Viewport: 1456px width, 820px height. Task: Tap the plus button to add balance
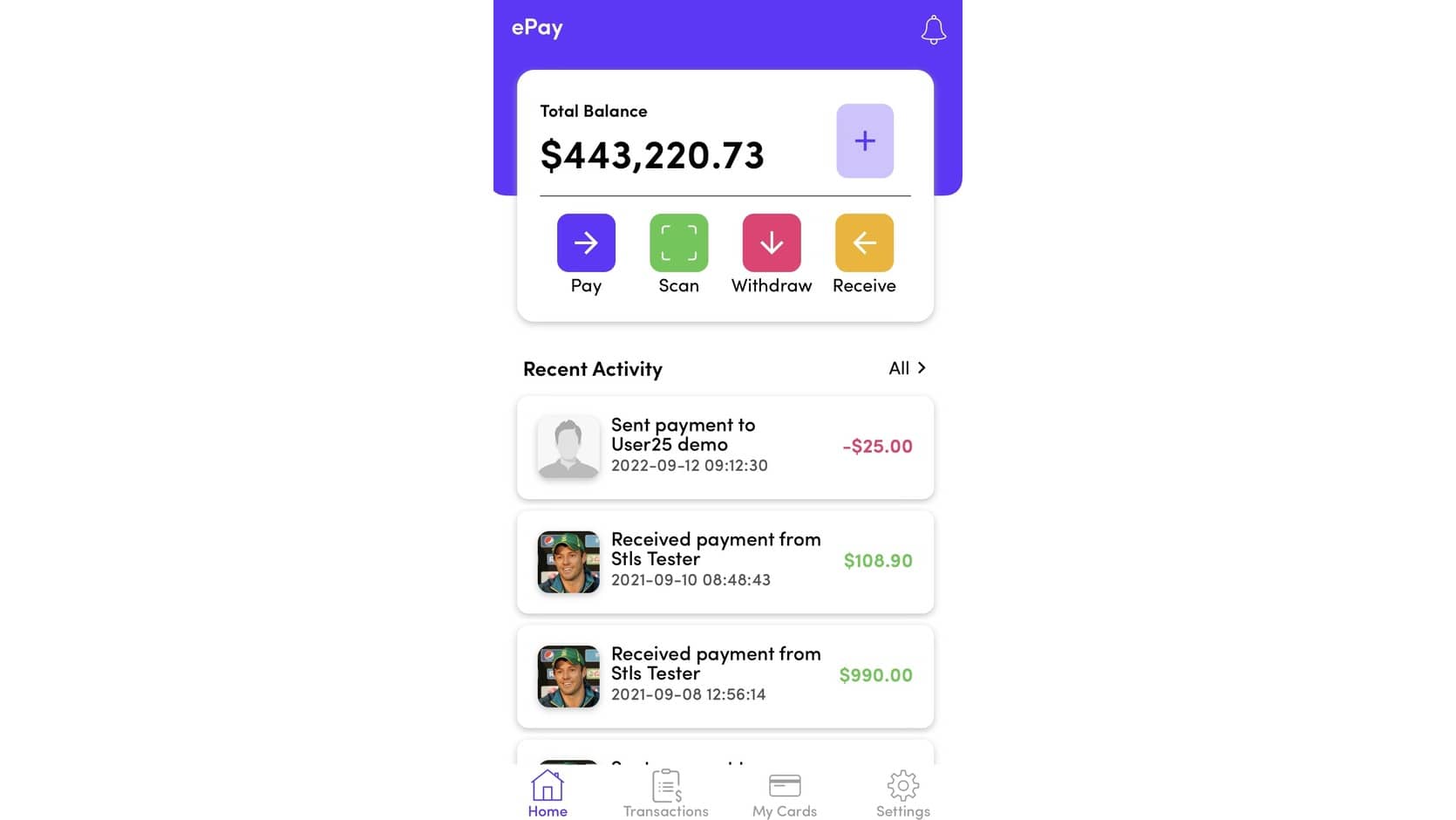pyautogui.click(x=864, y=141)
